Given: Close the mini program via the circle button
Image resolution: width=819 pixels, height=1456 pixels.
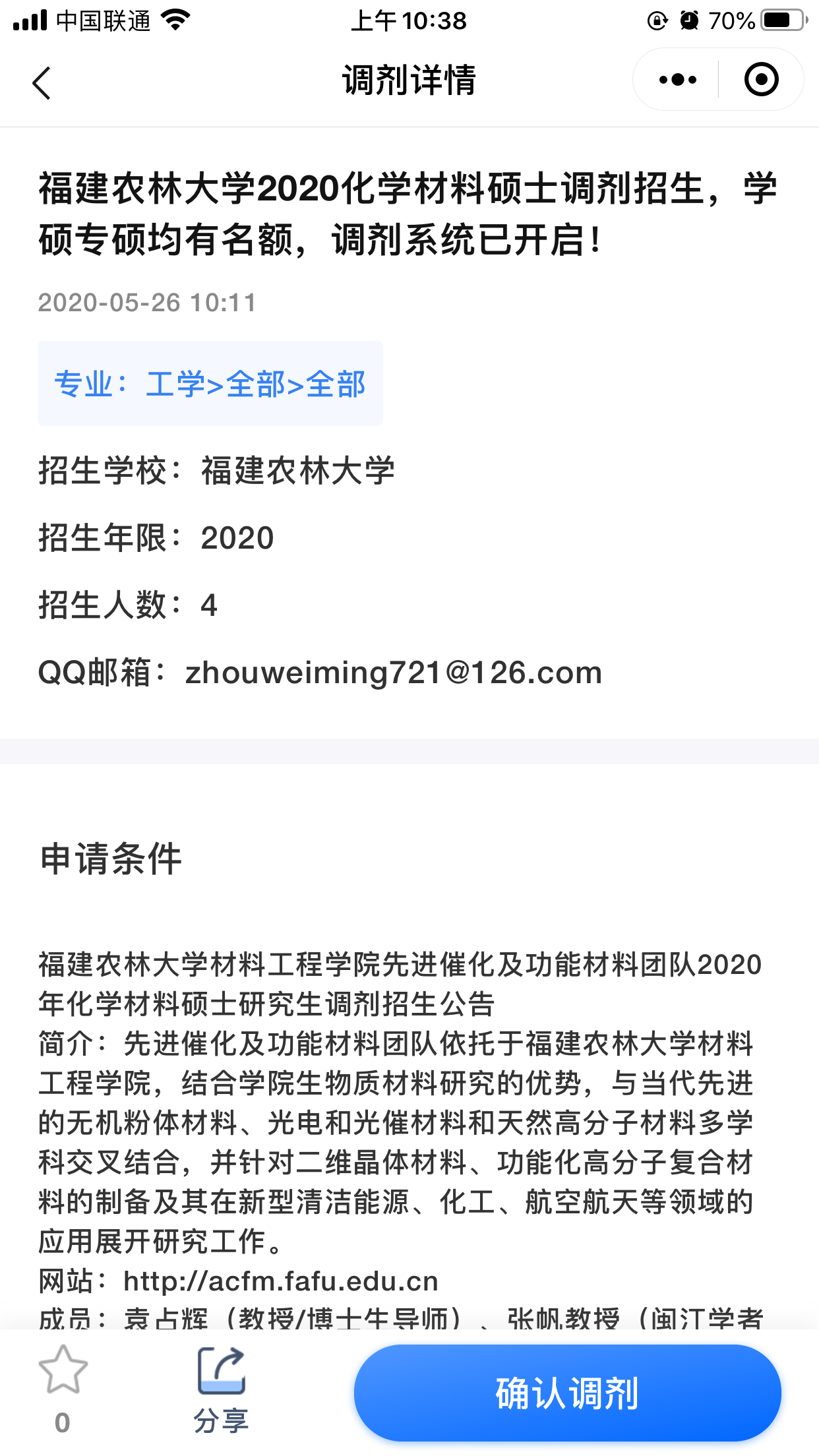Looking at the screenshot, I should tap(761, 80).
